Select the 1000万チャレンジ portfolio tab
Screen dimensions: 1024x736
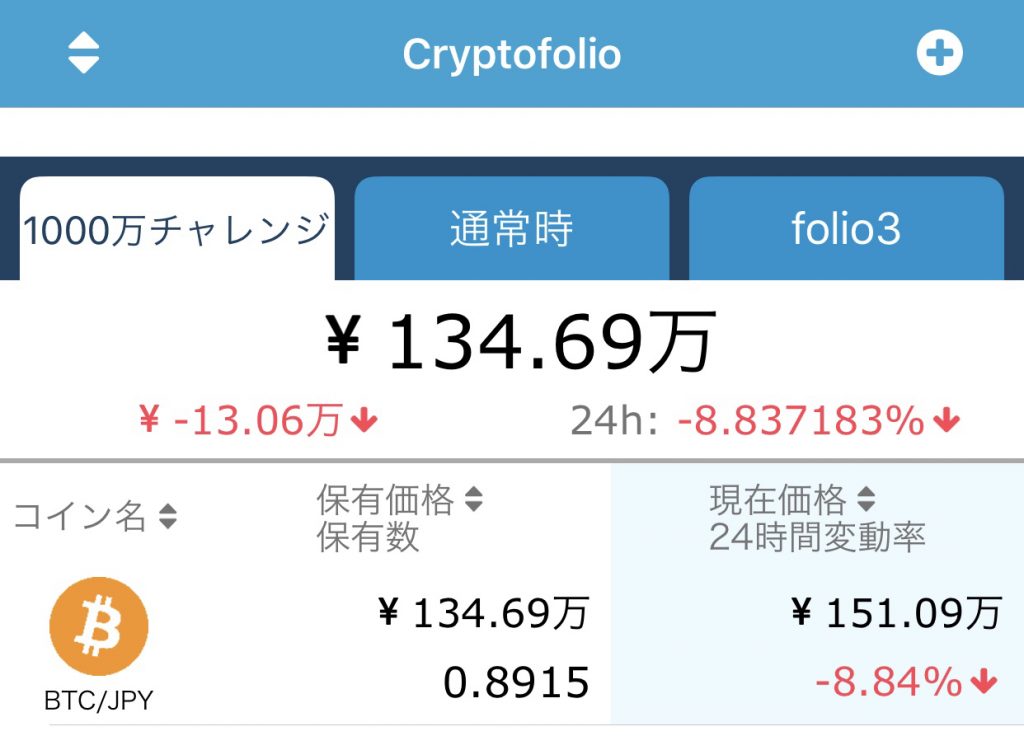click(177, 230)
